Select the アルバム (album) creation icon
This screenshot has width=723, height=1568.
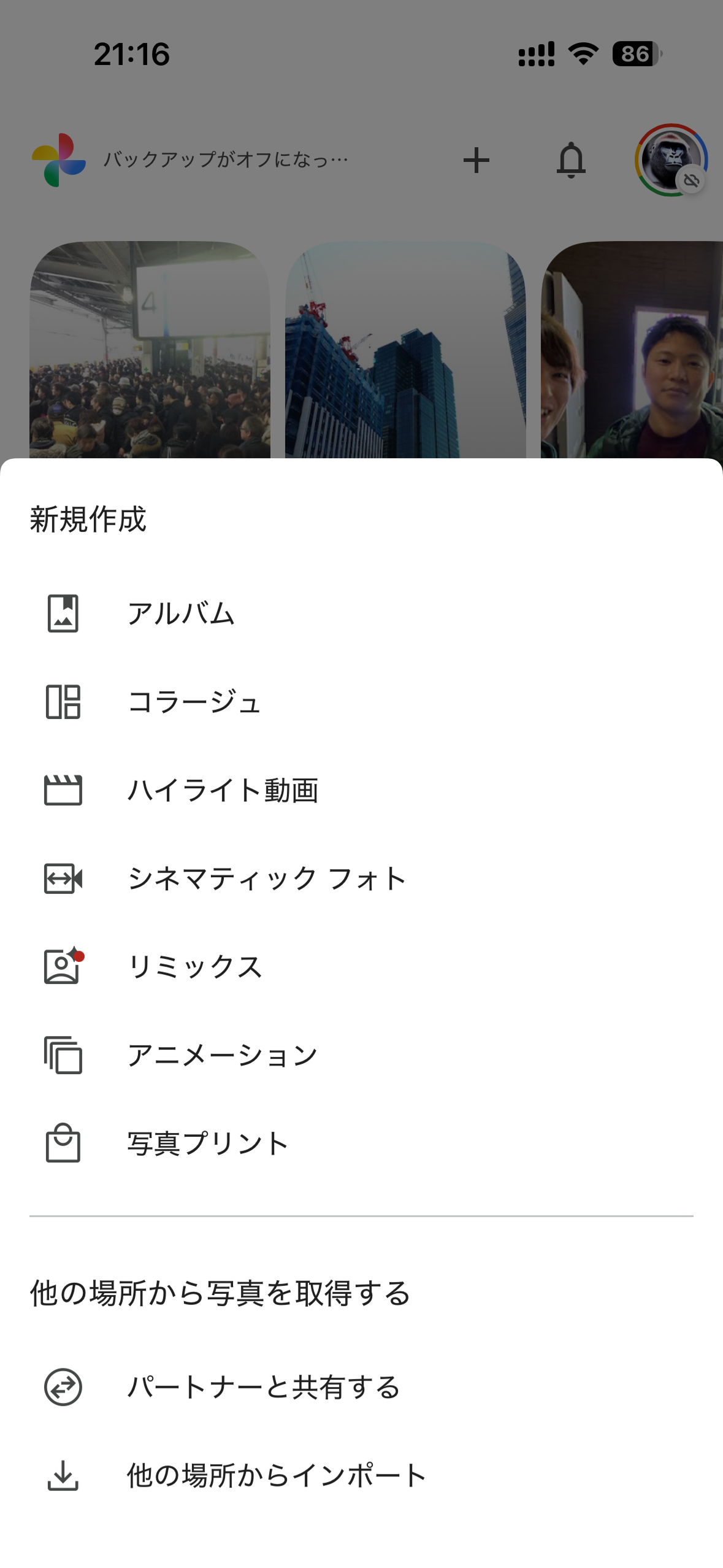tap(62, 615)
